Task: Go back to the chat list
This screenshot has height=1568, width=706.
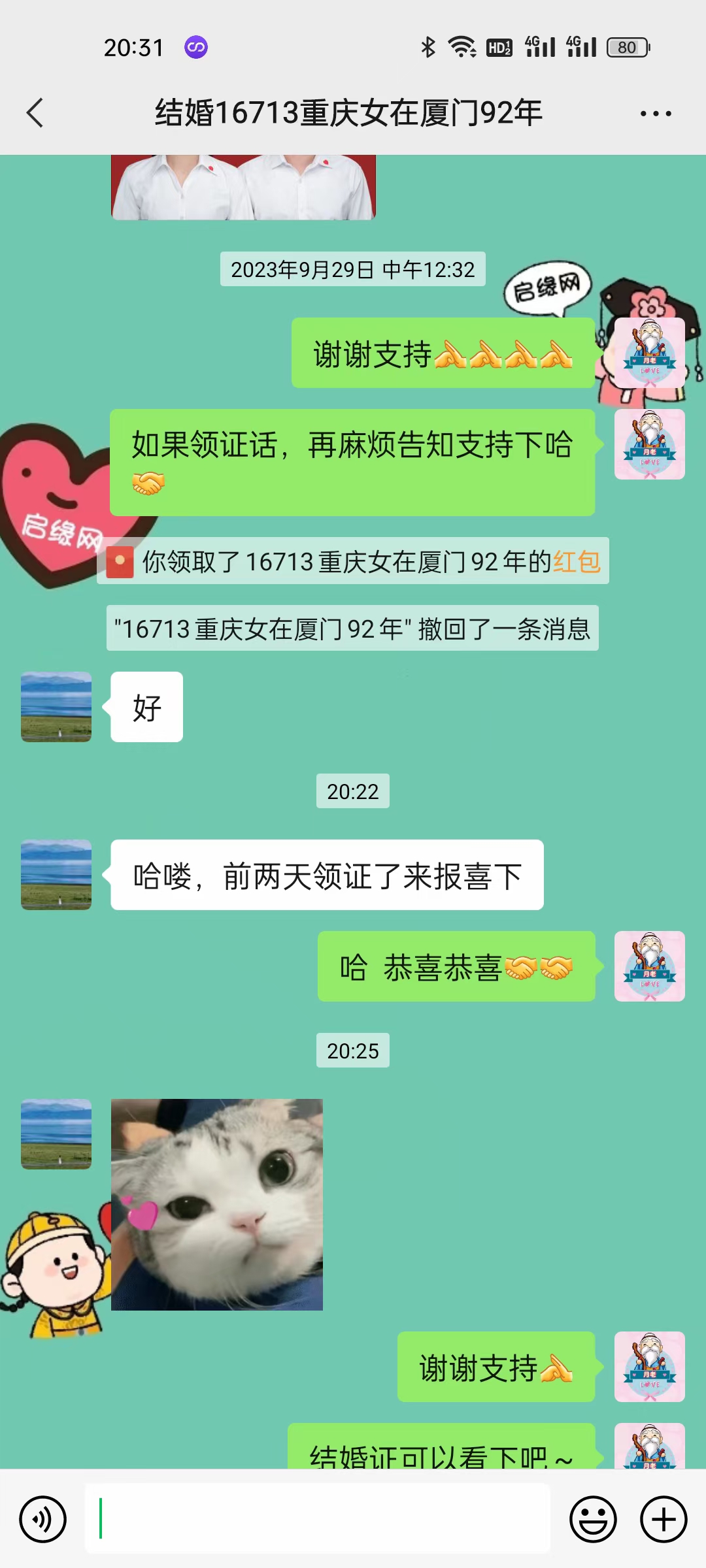Action: click(x=35, y=113)
